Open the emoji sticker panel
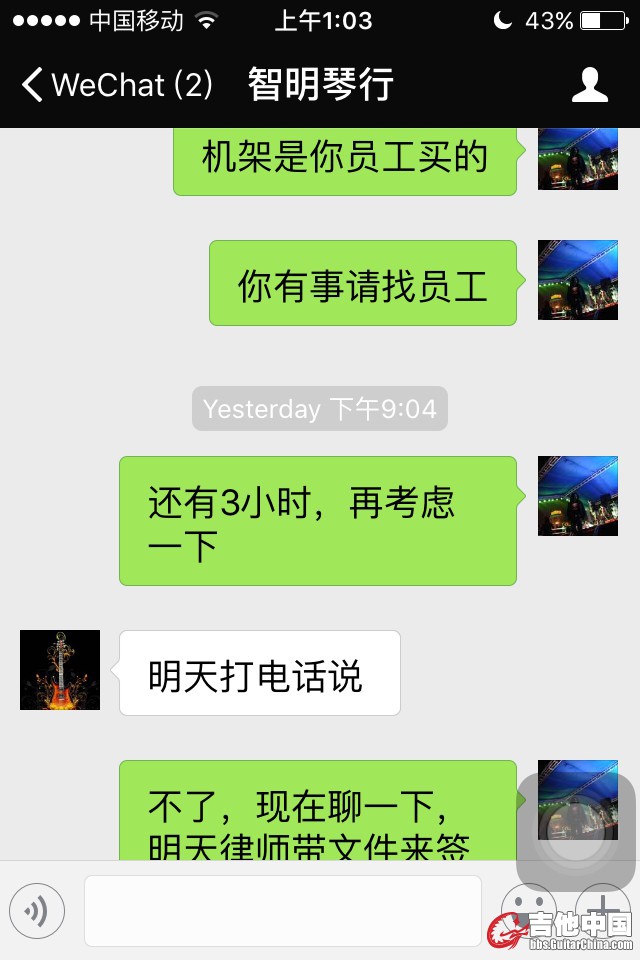The height and width of the screenshot is (960, 640). [527, 908]
